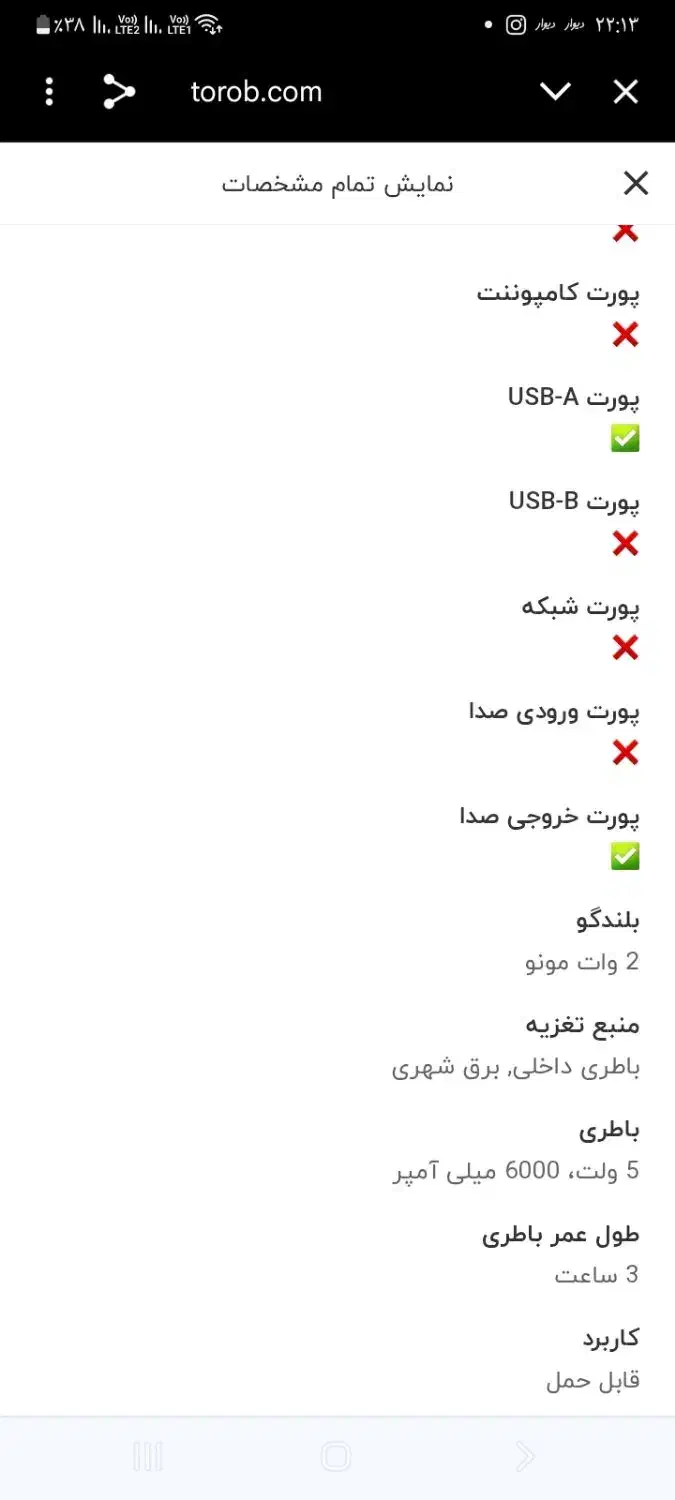Tap the system home button
The width and height of the screenshot is (675, 1500).
337,1457
